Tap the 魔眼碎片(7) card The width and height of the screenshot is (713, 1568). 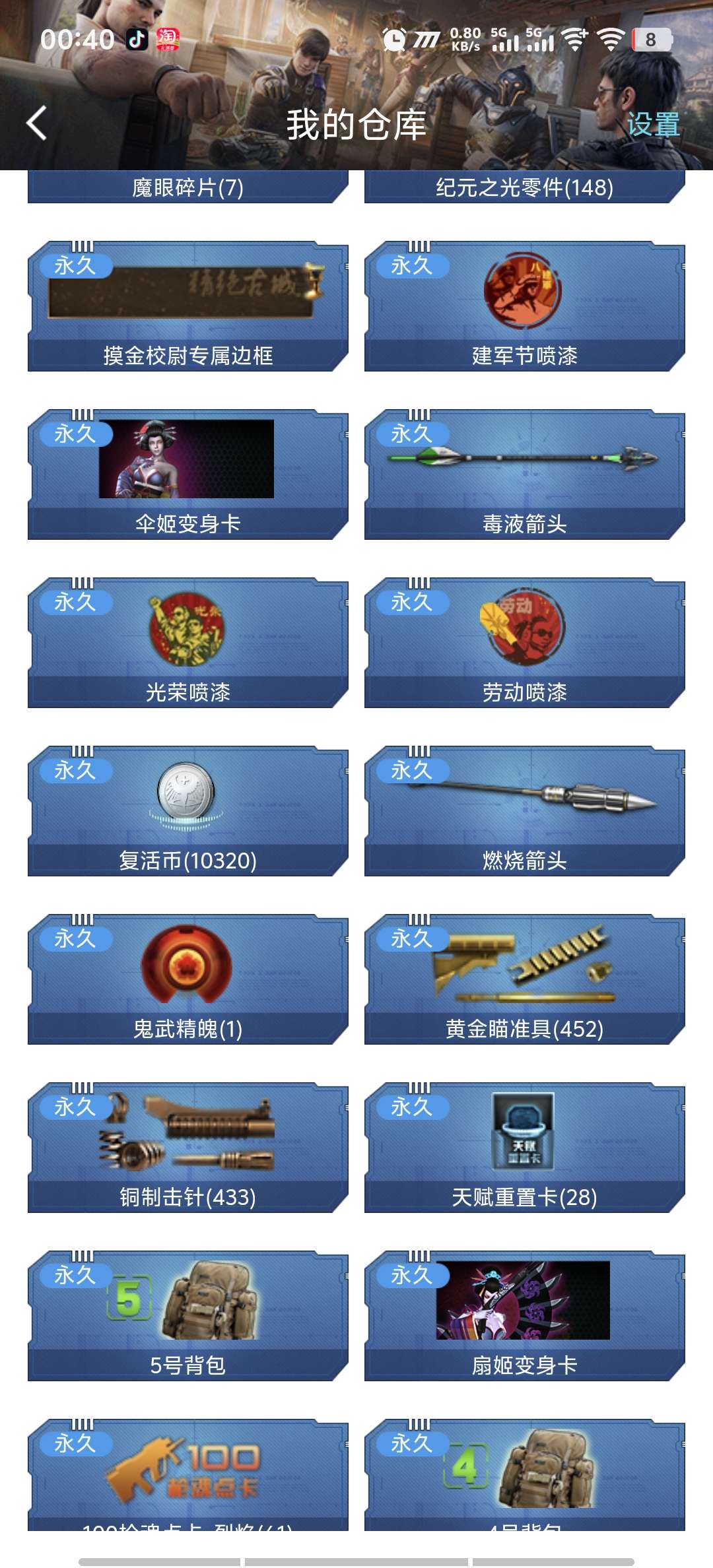pyautogui.click(x=187, y=187)
